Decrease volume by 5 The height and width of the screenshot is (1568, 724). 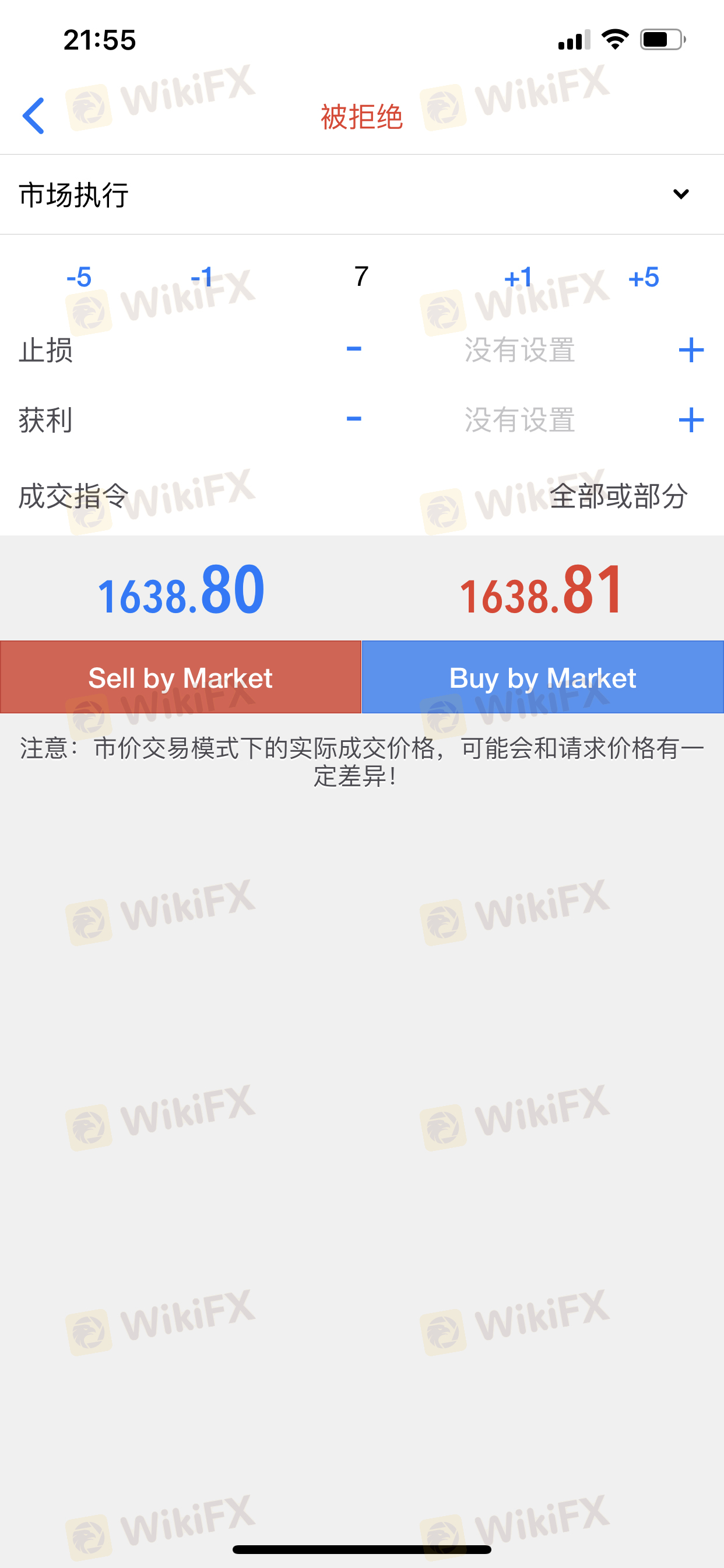(79, 278)
